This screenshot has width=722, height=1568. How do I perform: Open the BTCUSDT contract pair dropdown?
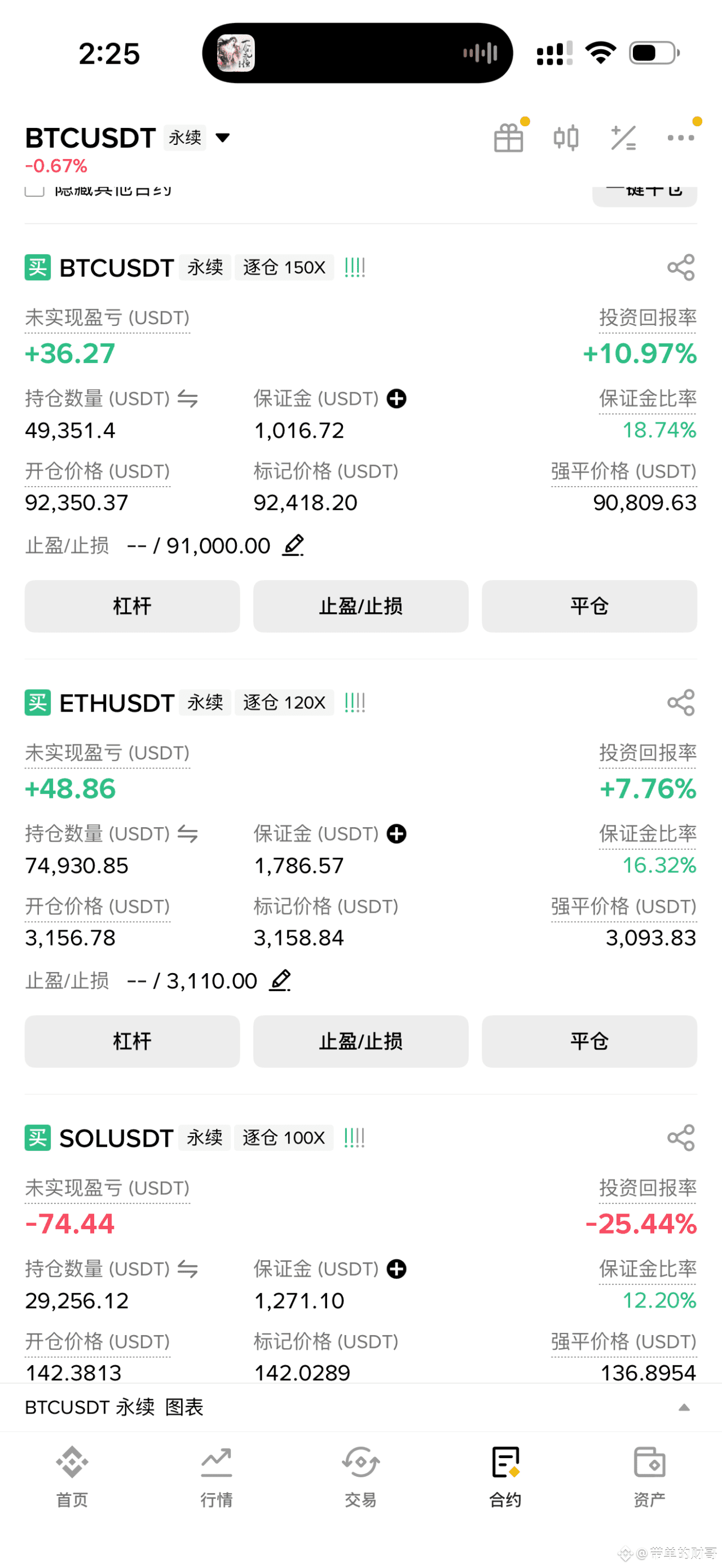(223, 138)
